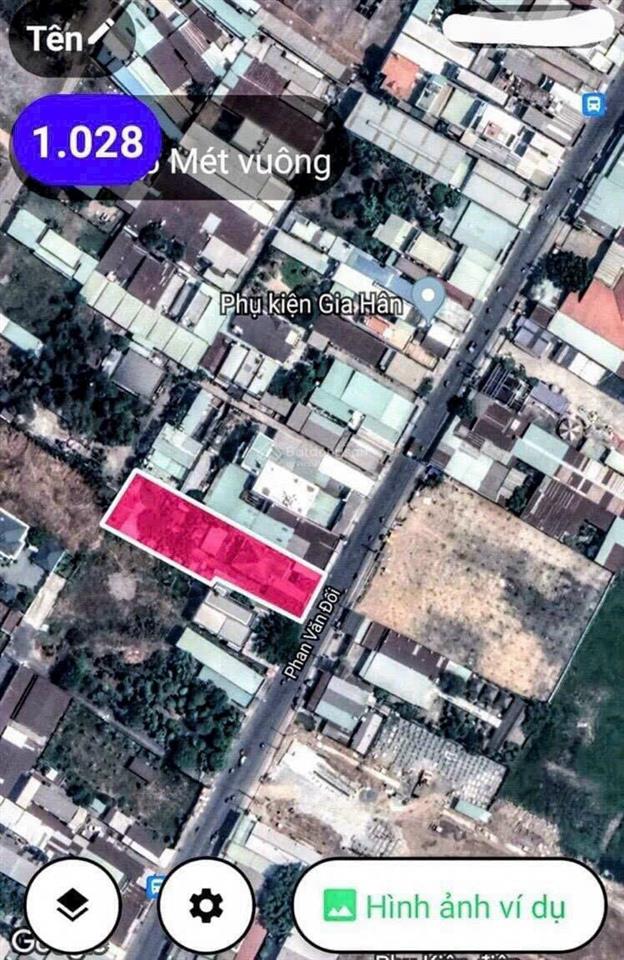Open the settings gear
This screenshot has height=960, width=624.
pyautogui.click(x=206, y=906)
